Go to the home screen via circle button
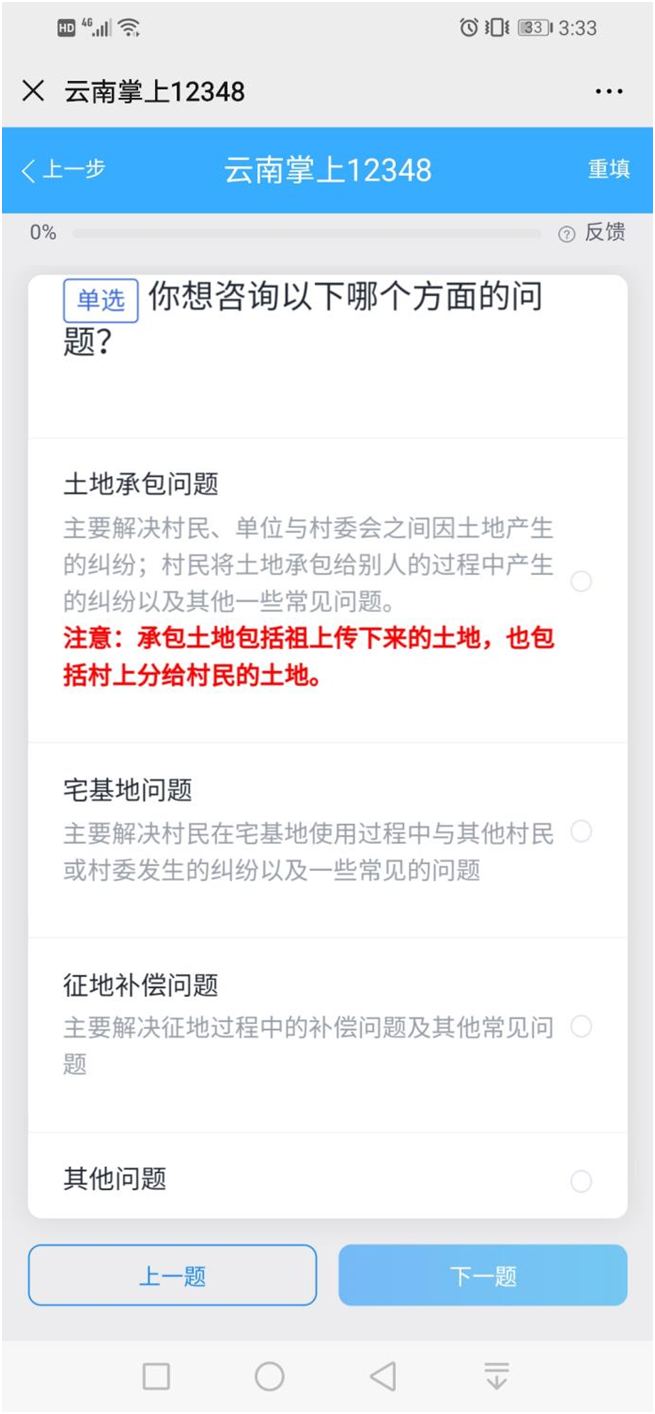Screen dimensions: 655x1414 pos(269,1376)
